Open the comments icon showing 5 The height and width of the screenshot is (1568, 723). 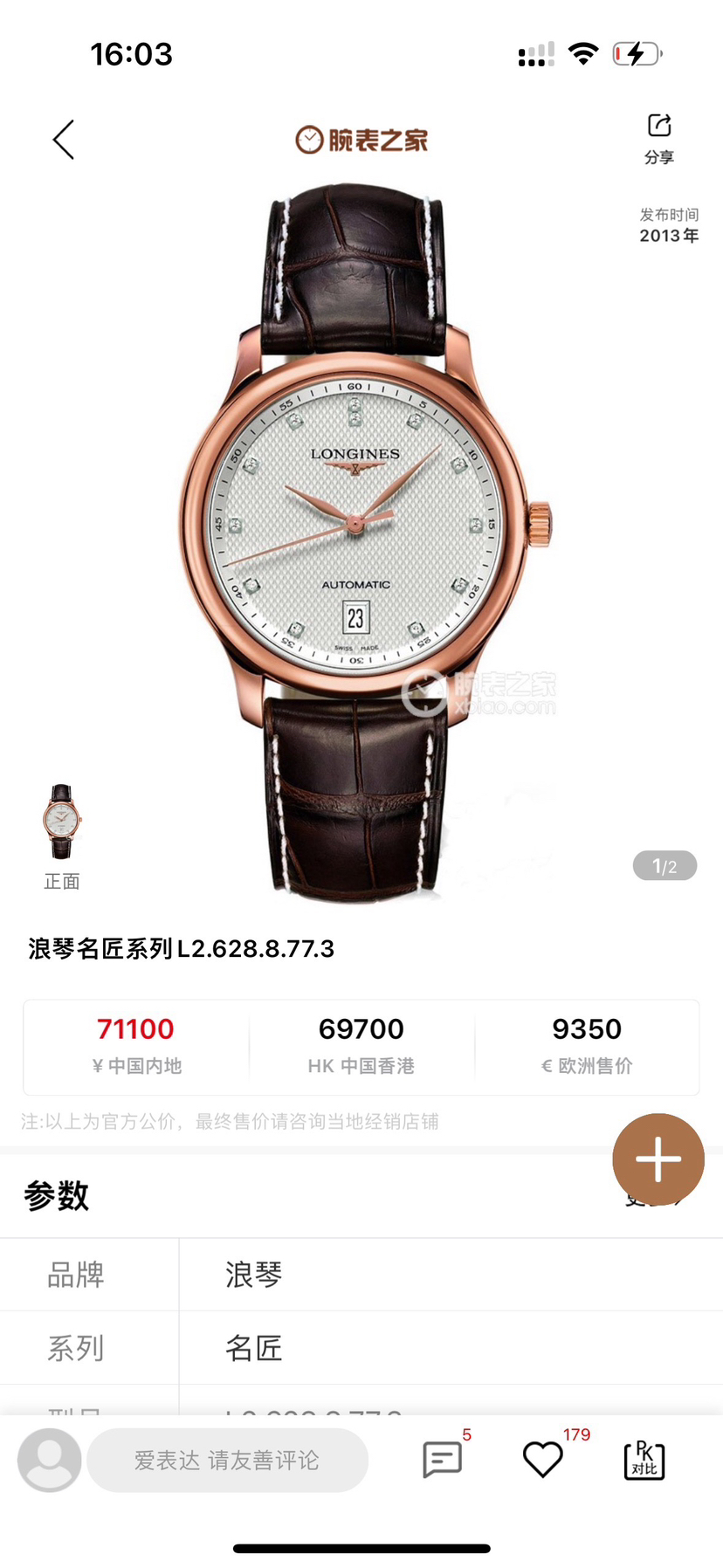pos(442,1460)
